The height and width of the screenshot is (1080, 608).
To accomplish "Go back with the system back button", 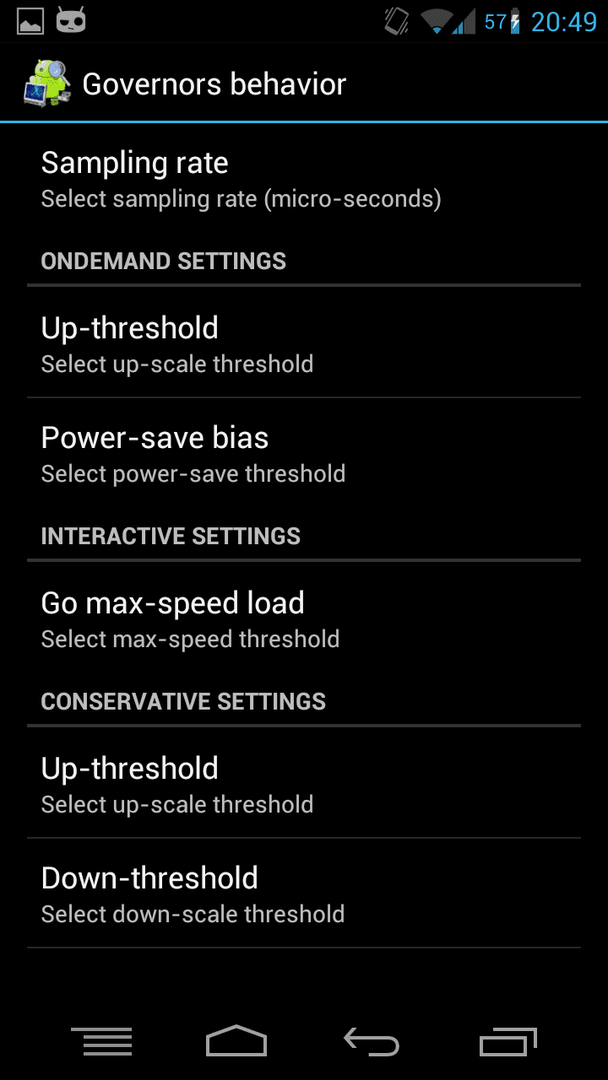I will 371,1041.
